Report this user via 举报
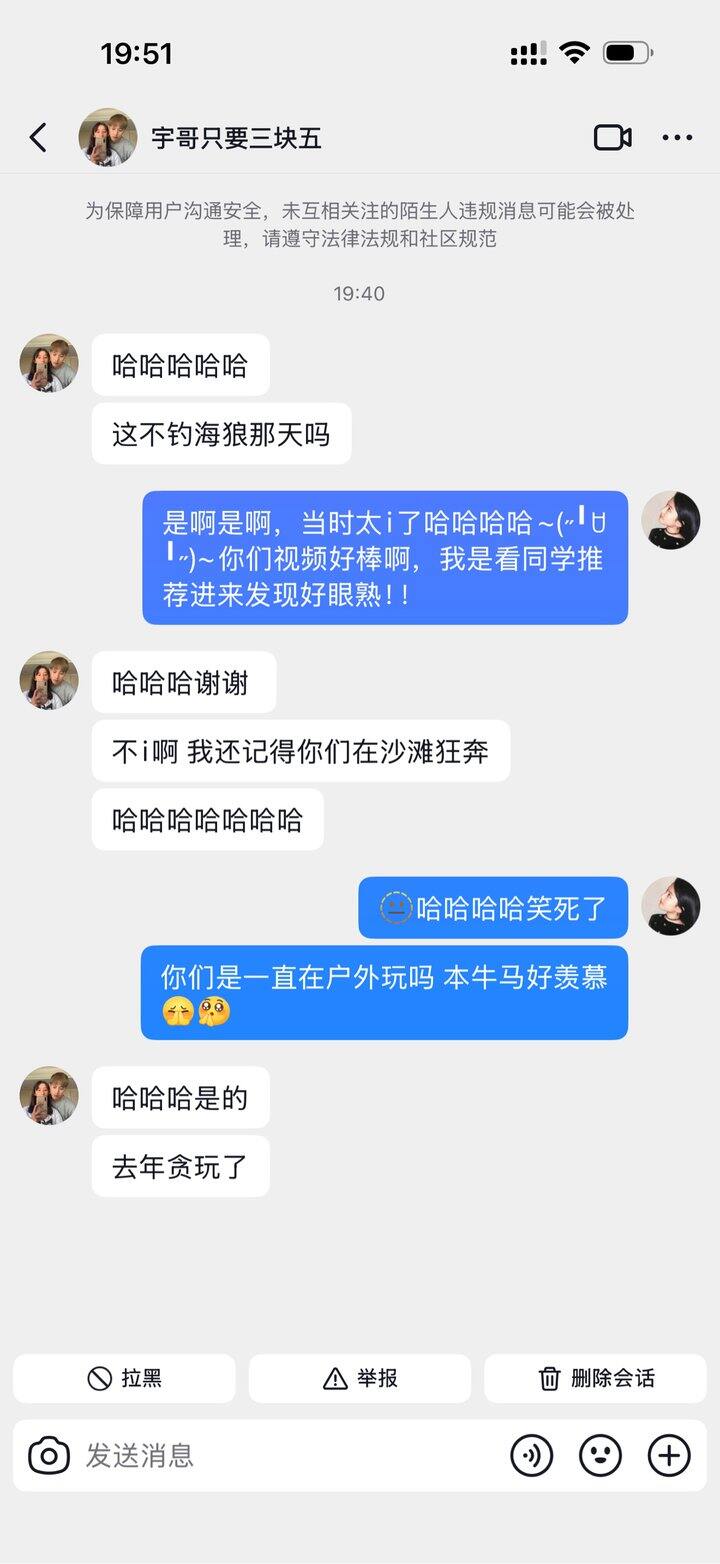This screenshot has height=1564, width=720. tap(360, 1378)
